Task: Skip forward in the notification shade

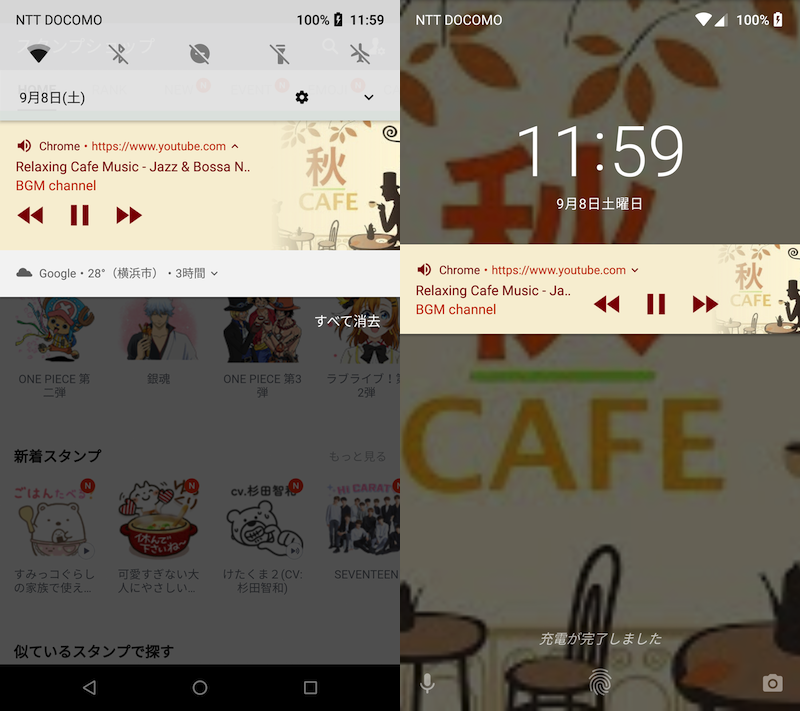Action: [129, 214]
